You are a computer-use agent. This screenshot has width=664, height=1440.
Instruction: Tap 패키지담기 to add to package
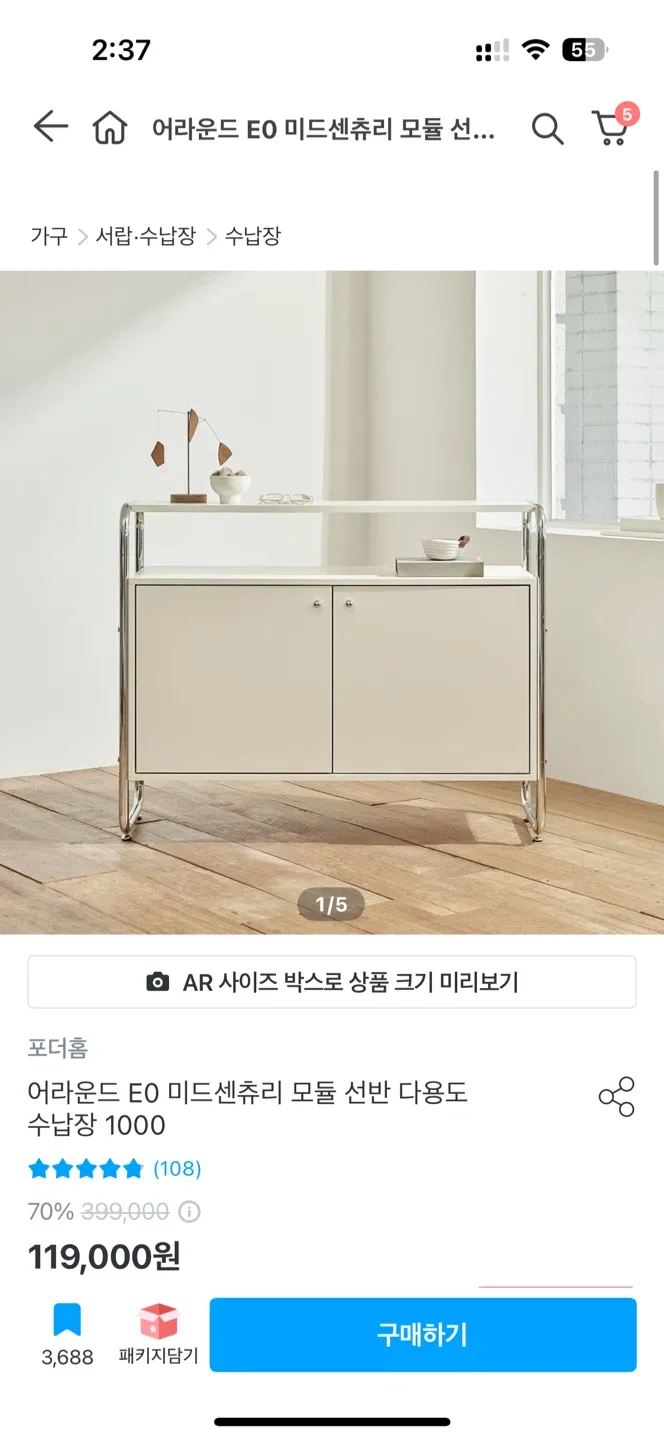(x=158, y=1333)
